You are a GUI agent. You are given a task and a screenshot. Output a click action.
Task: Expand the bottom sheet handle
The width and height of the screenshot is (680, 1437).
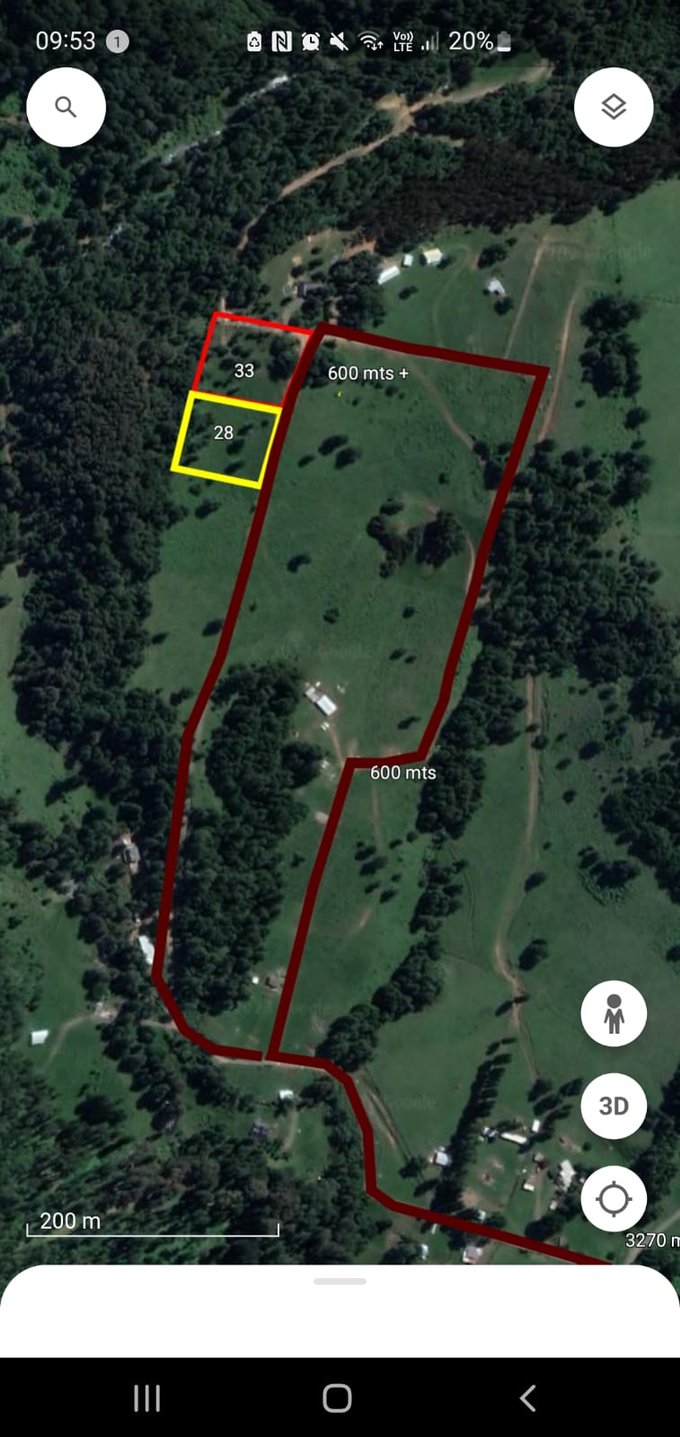point(340,1281)
